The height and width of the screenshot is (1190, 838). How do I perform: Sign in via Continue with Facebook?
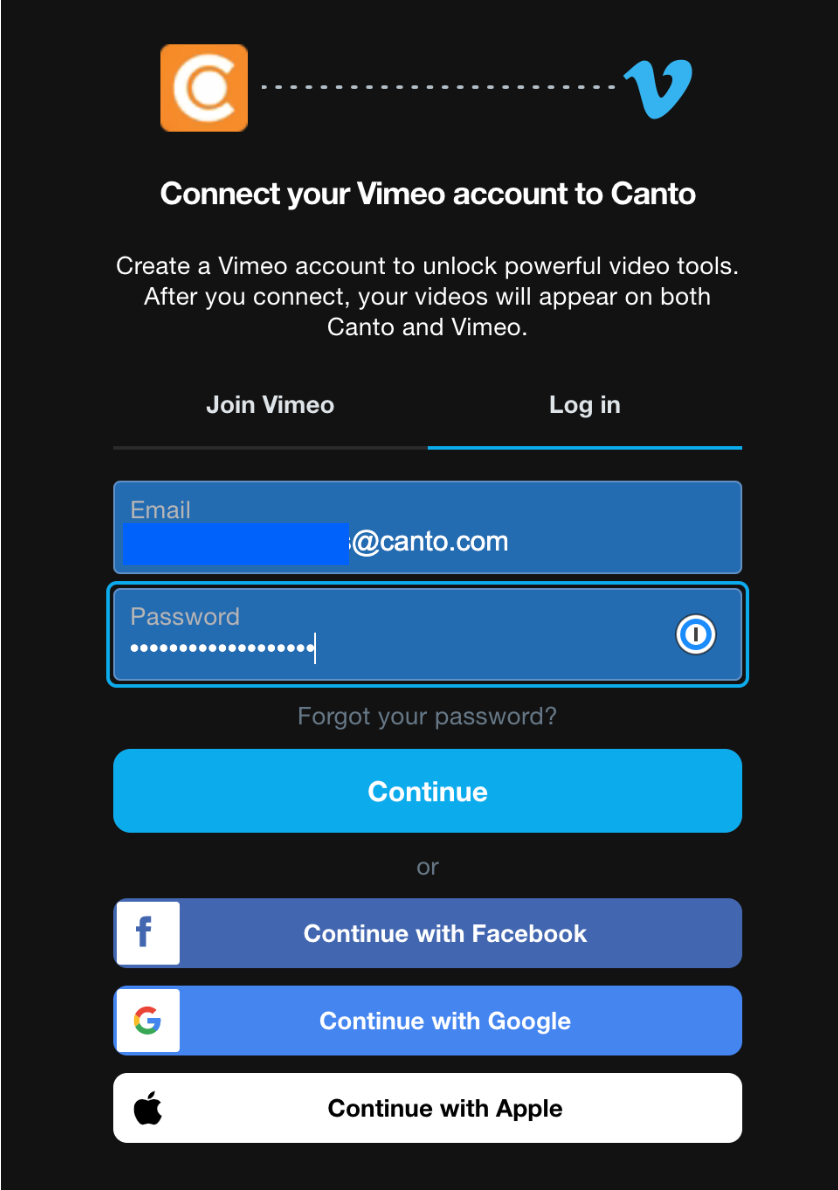[x=427, y=933]
